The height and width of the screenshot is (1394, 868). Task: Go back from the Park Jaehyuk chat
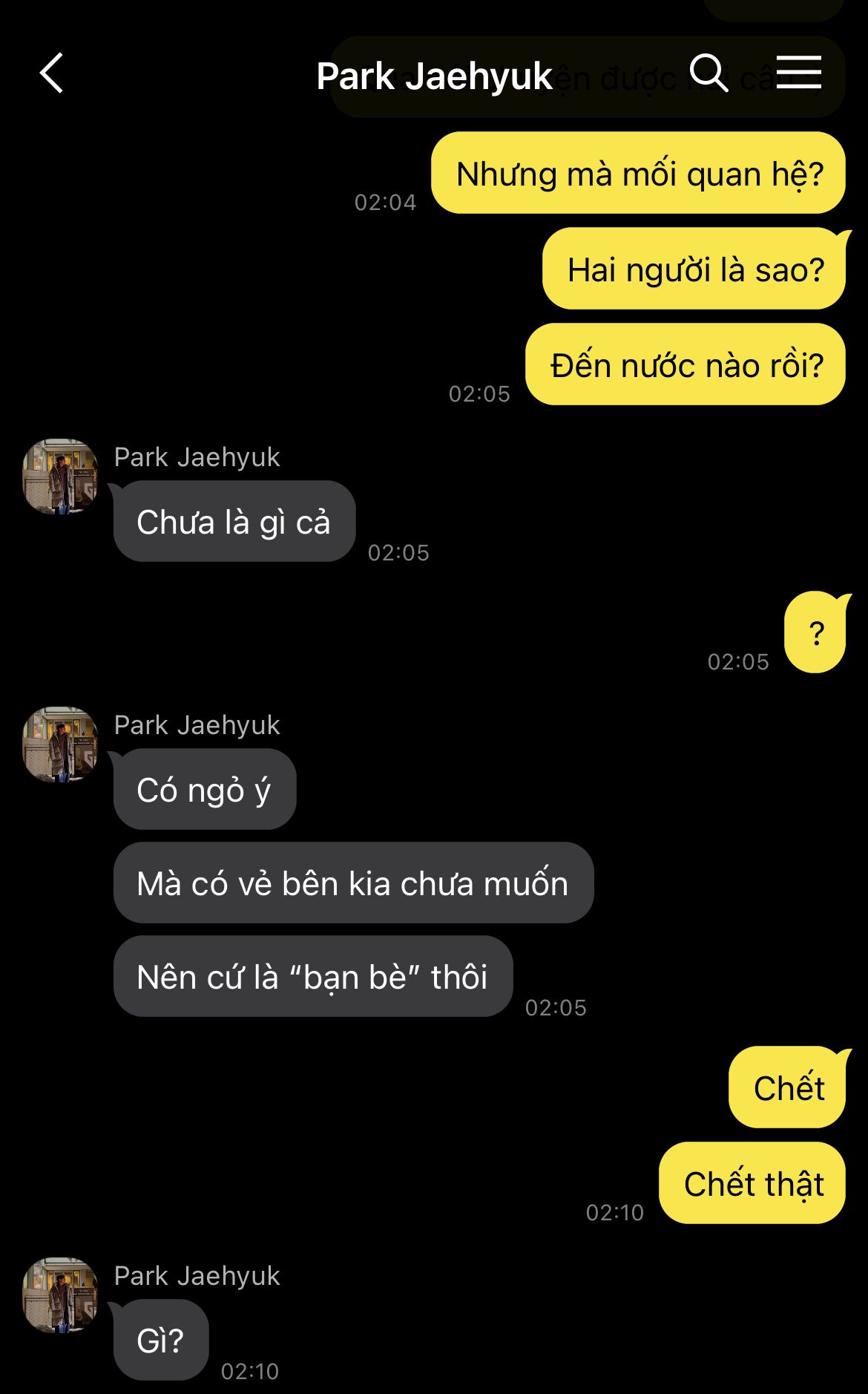(x=51, y=73)
